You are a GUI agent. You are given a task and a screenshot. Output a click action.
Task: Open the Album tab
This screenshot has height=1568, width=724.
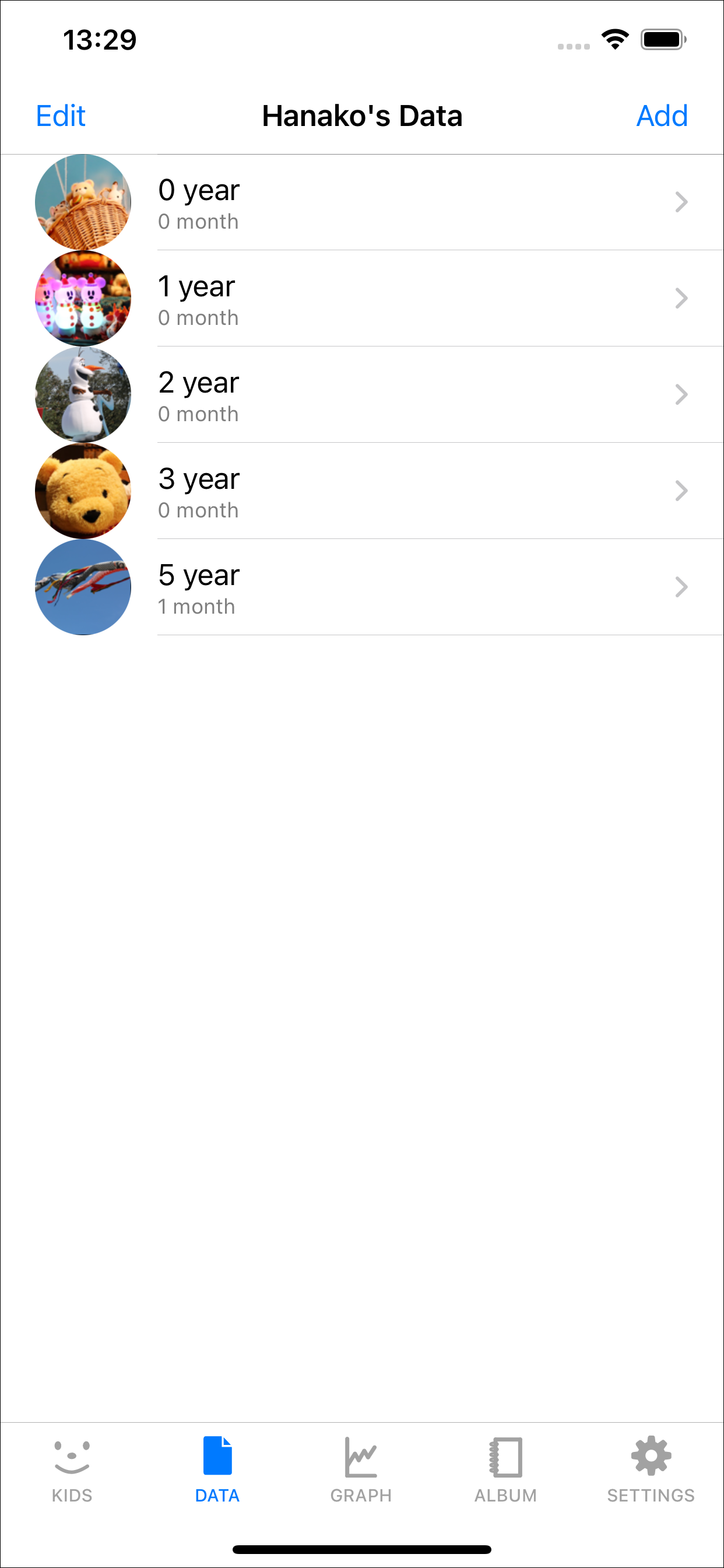506,1469
